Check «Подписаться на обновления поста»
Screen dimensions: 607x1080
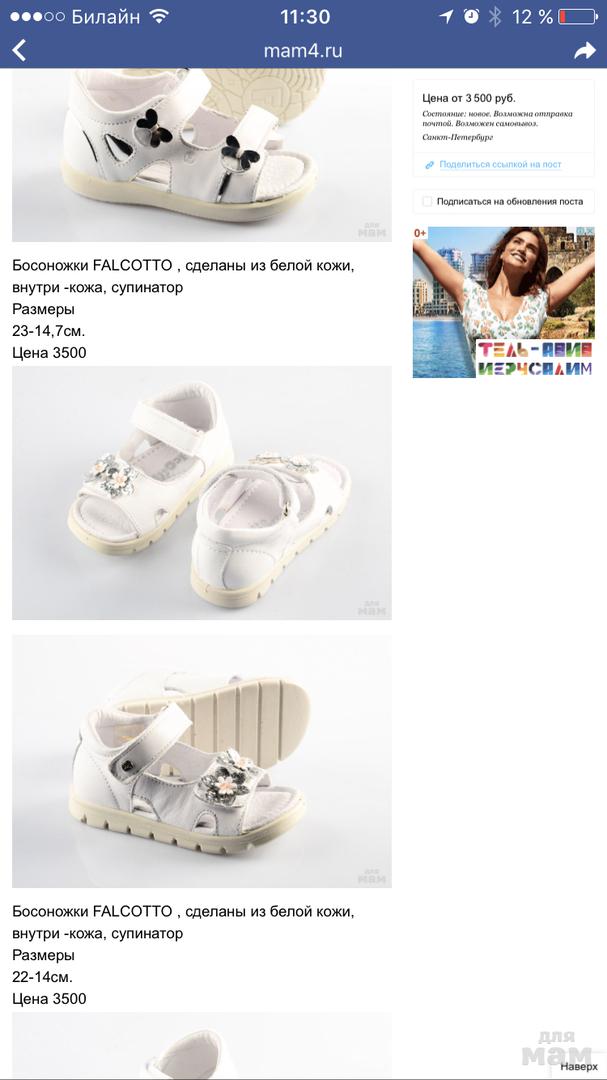[x=428, y=201]
